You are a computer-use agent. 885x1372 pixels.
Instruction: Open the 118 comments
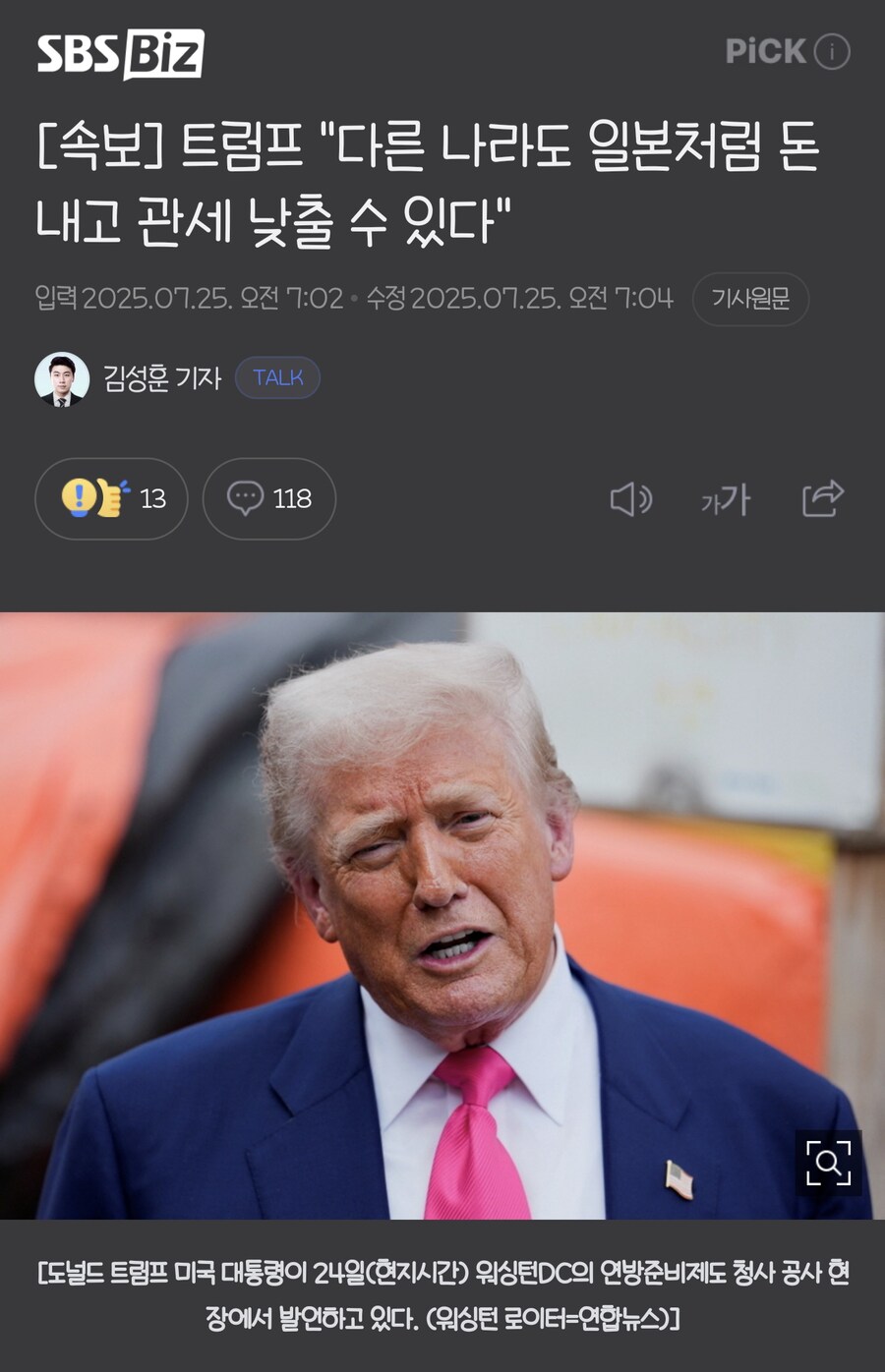268,499
